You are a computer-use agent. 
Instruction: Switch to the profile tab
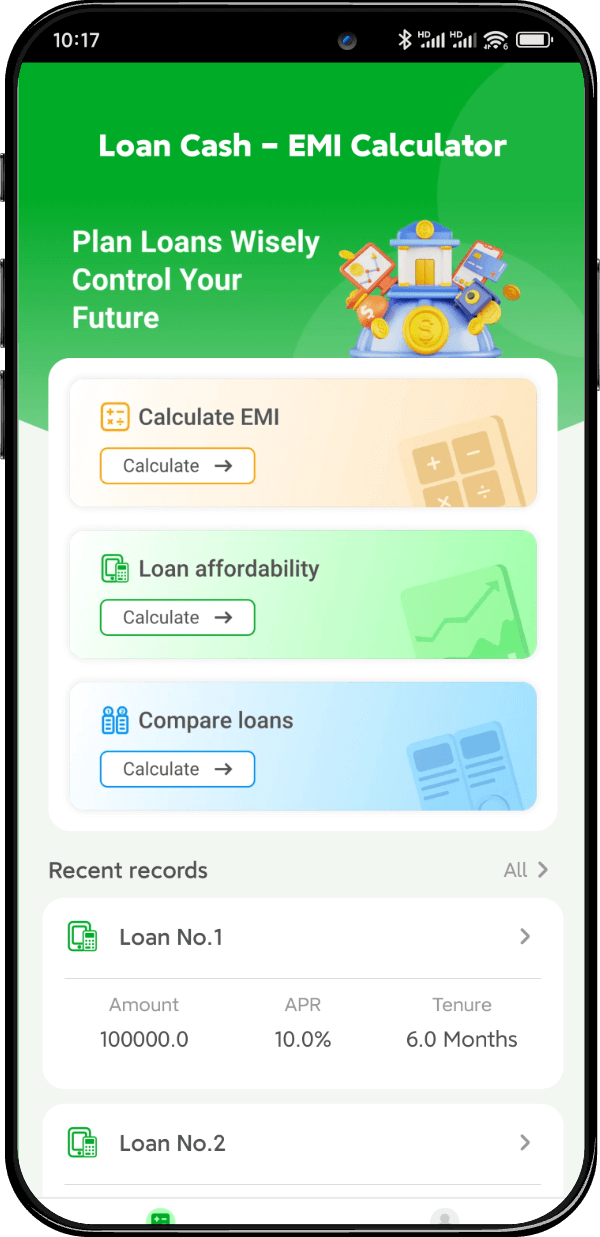(x=443, y=1217)
